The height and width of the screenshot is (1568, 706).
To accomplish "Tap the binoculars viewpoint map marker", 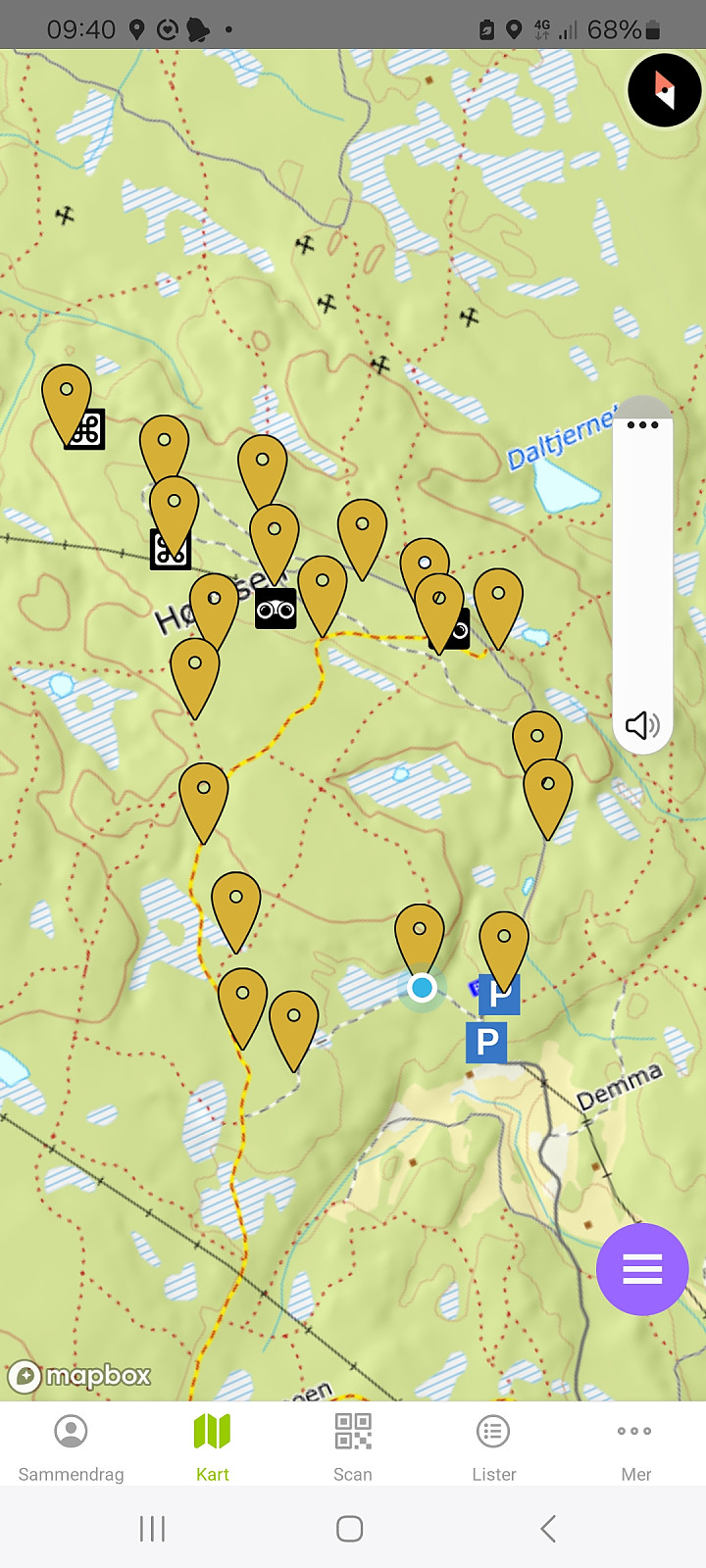I will [276, 610].
